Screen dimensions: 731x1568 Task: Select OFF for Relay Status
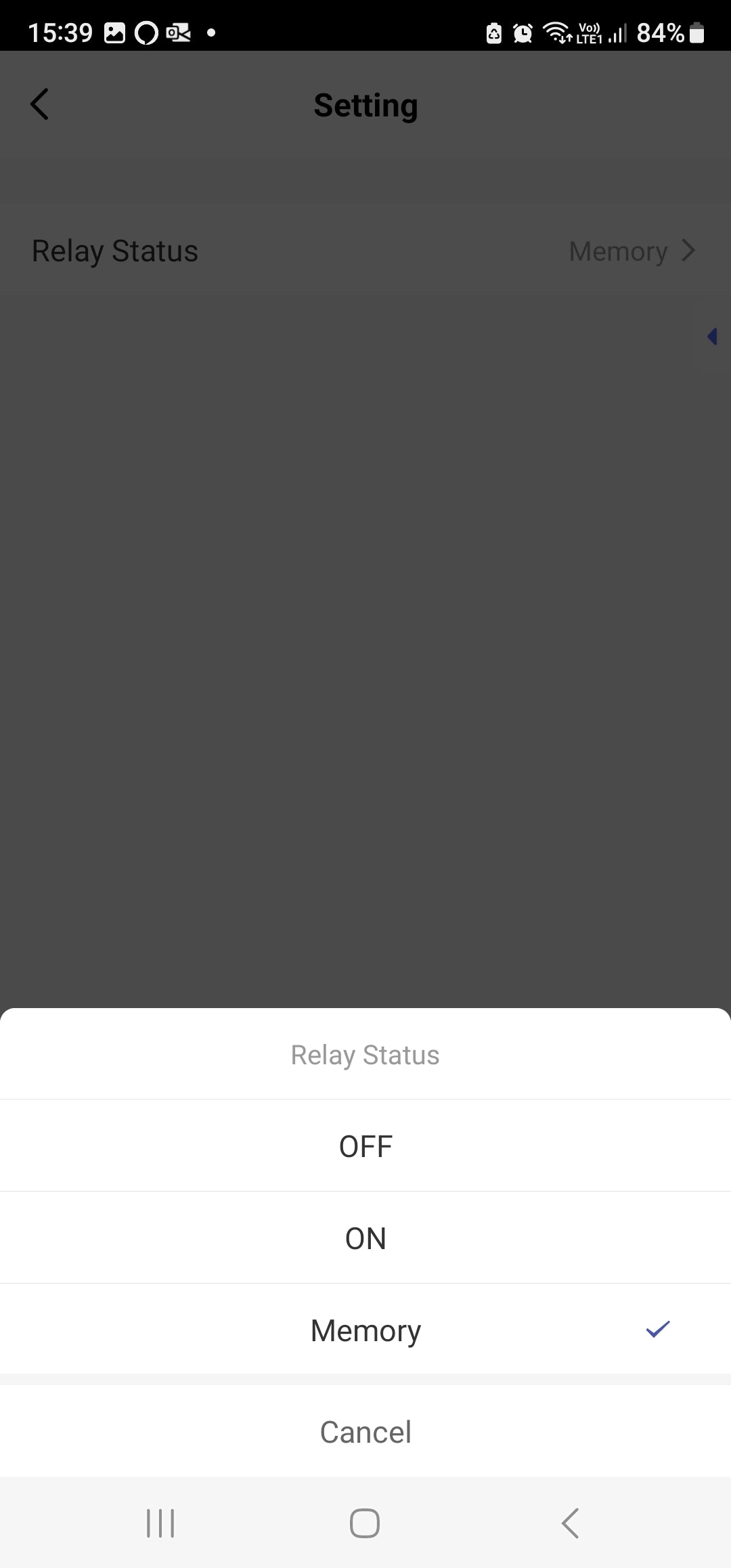coord(365,1146)
